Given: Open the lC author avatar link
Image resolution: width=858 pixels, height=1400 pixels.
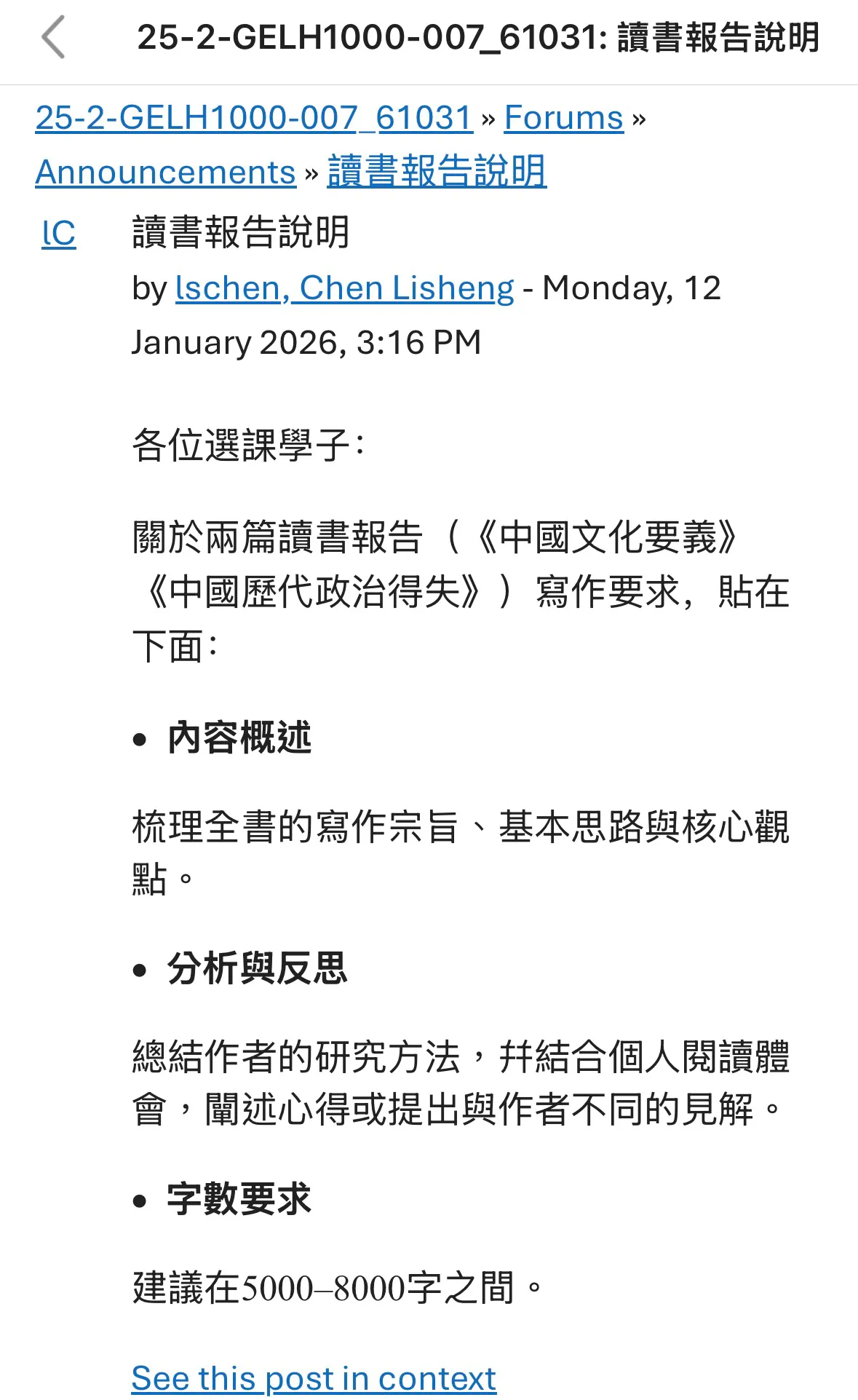Looking at the screenshot, I should [59, 234].
